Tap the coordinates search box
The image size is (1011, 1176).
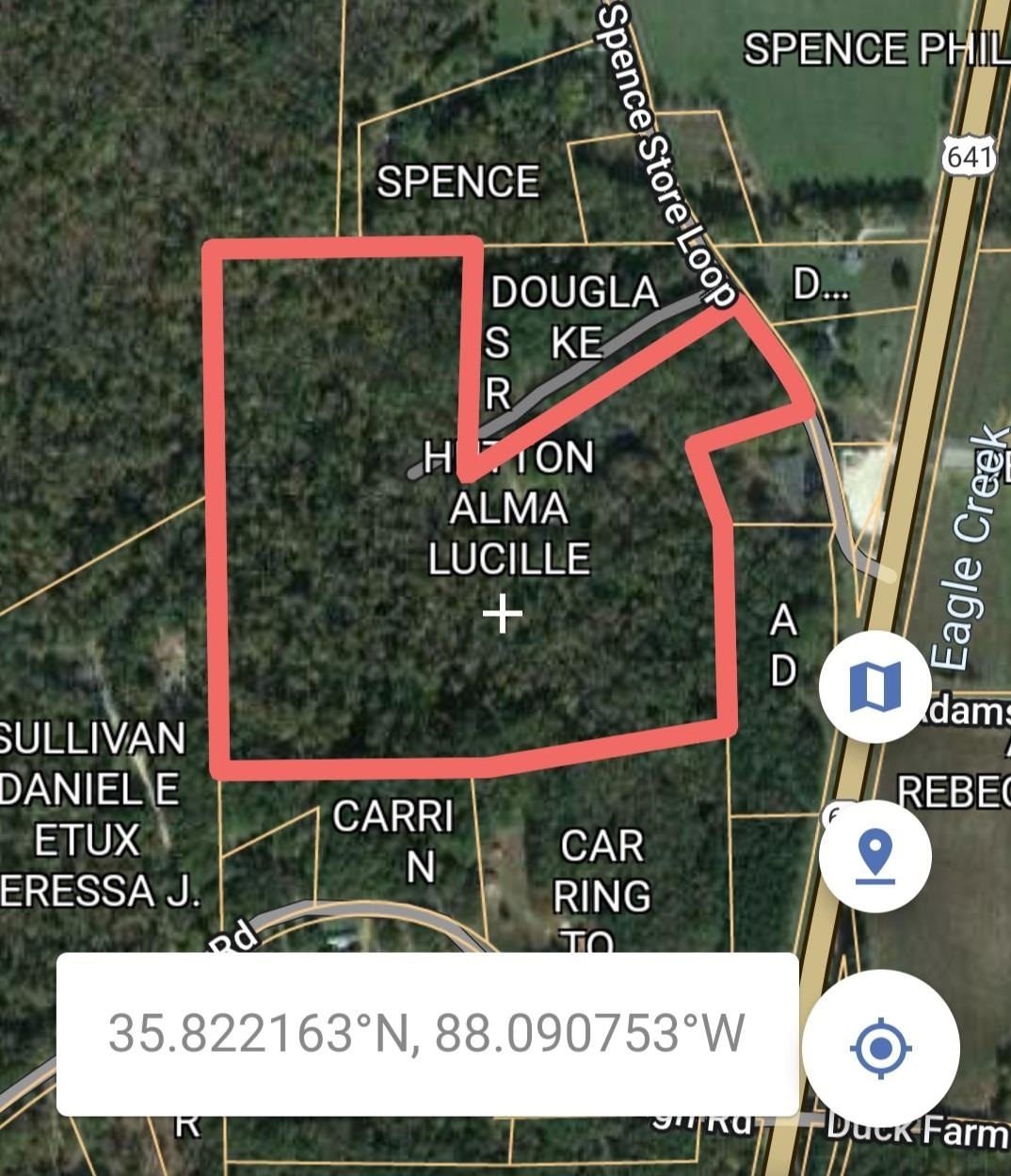427,1034
